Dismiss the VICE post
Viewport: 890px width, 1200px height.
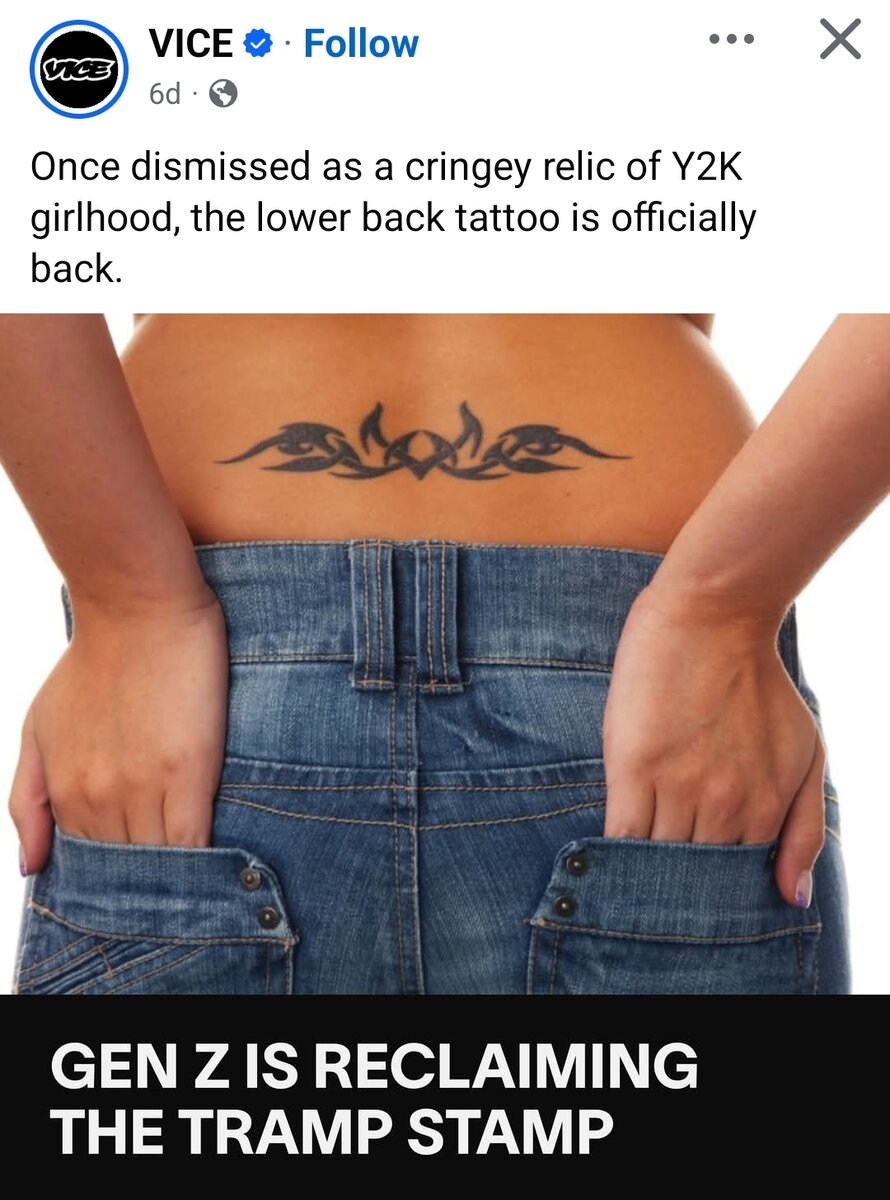839,41
